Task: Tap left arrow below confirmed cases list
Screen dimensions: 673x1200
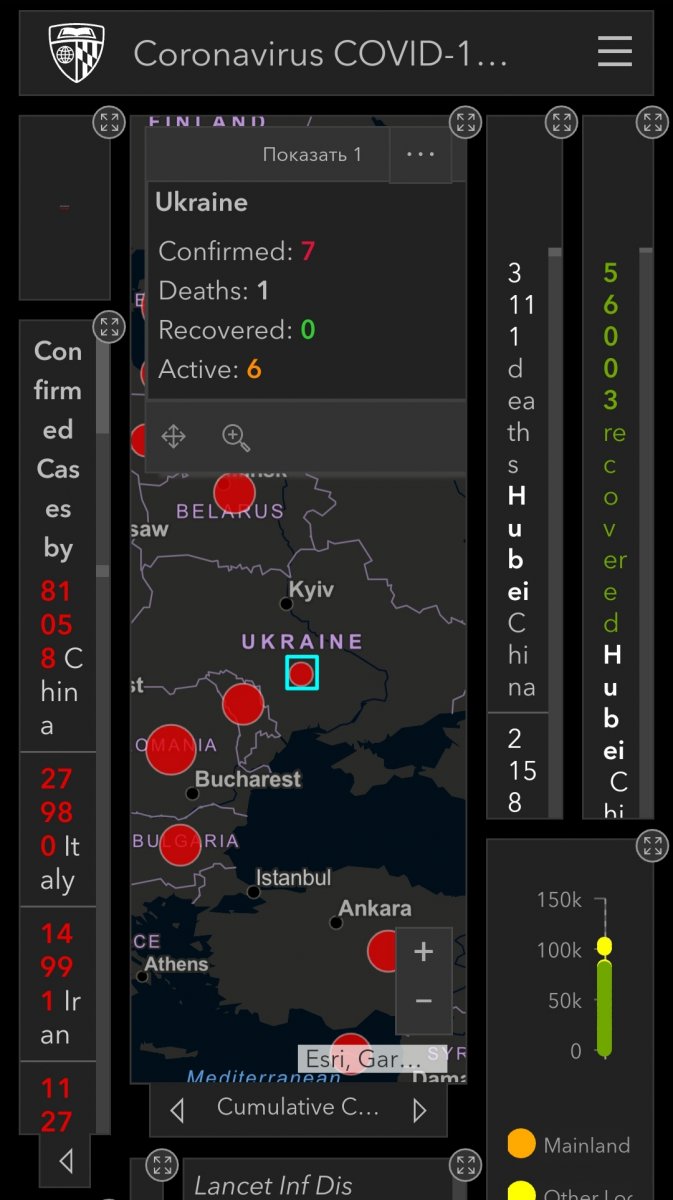Action: pos(66,1161)
